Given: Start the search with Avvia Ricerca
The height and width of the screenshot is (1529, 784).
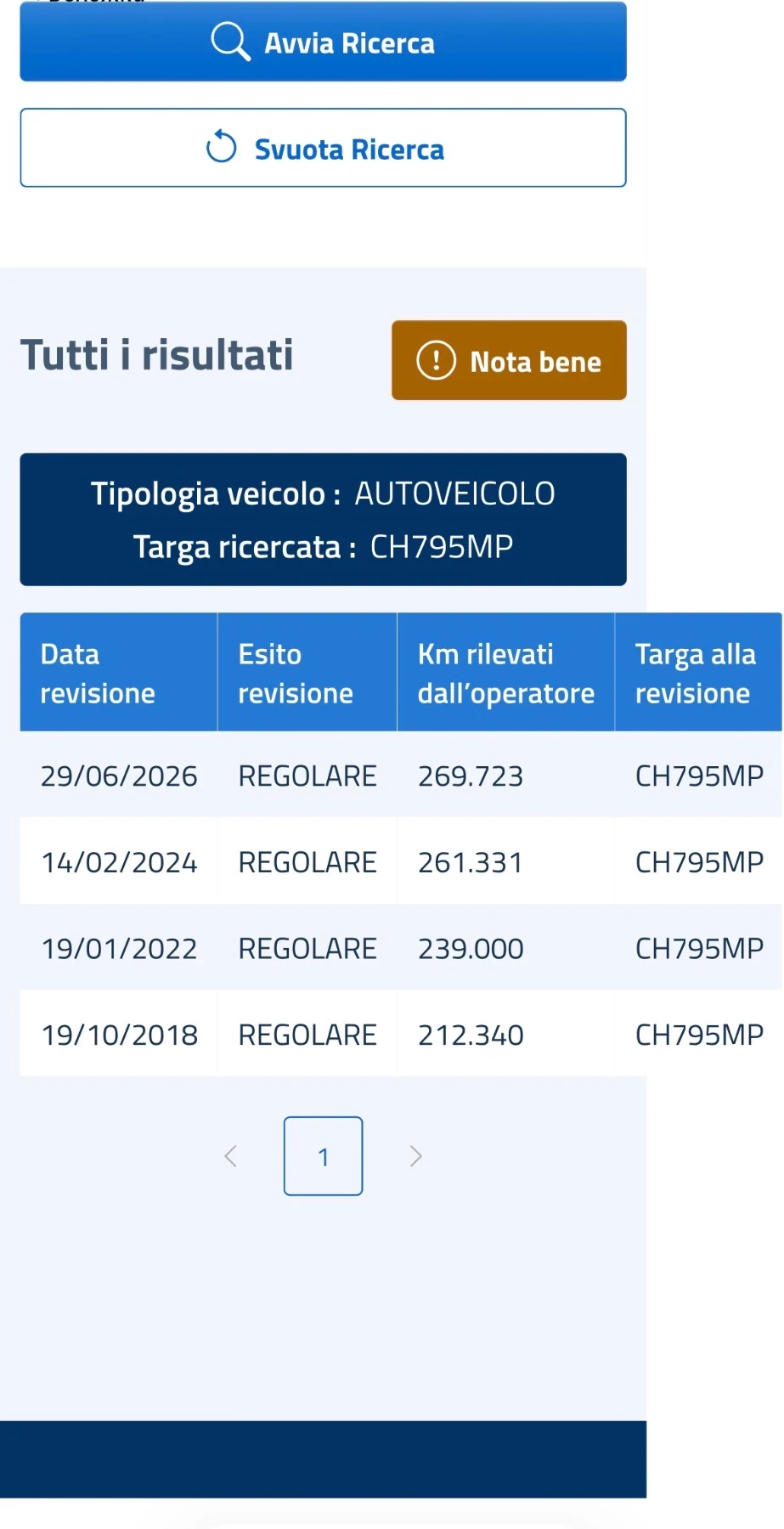Looking at the screenshot, I should (x=323, y=42).
